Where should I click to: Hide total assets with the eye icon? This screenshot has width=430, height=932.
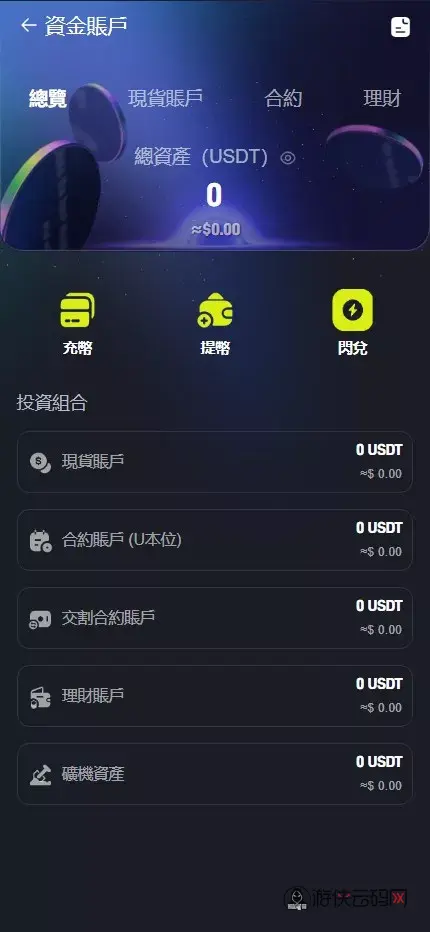click(288, 158)
